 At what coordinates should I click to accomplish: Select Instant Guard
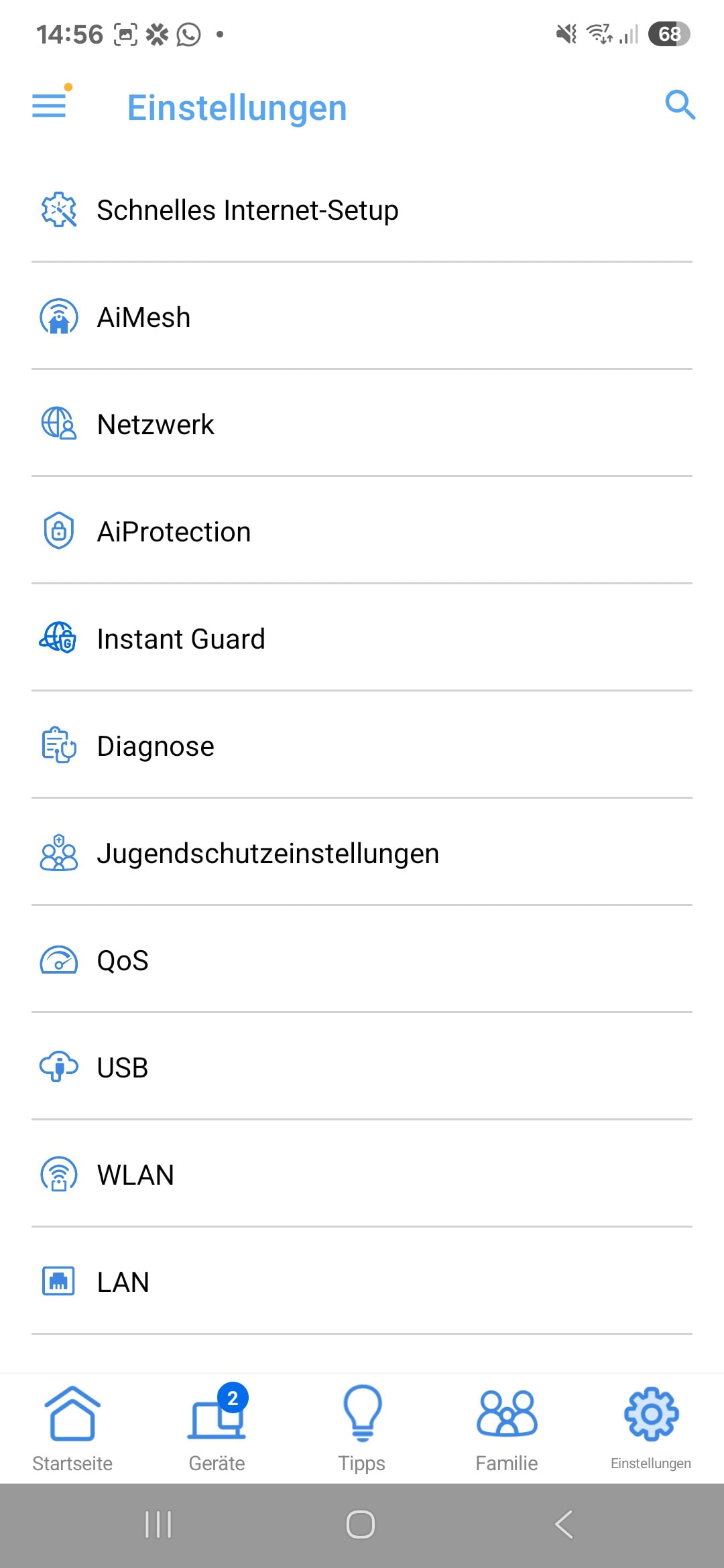[362, 639]
